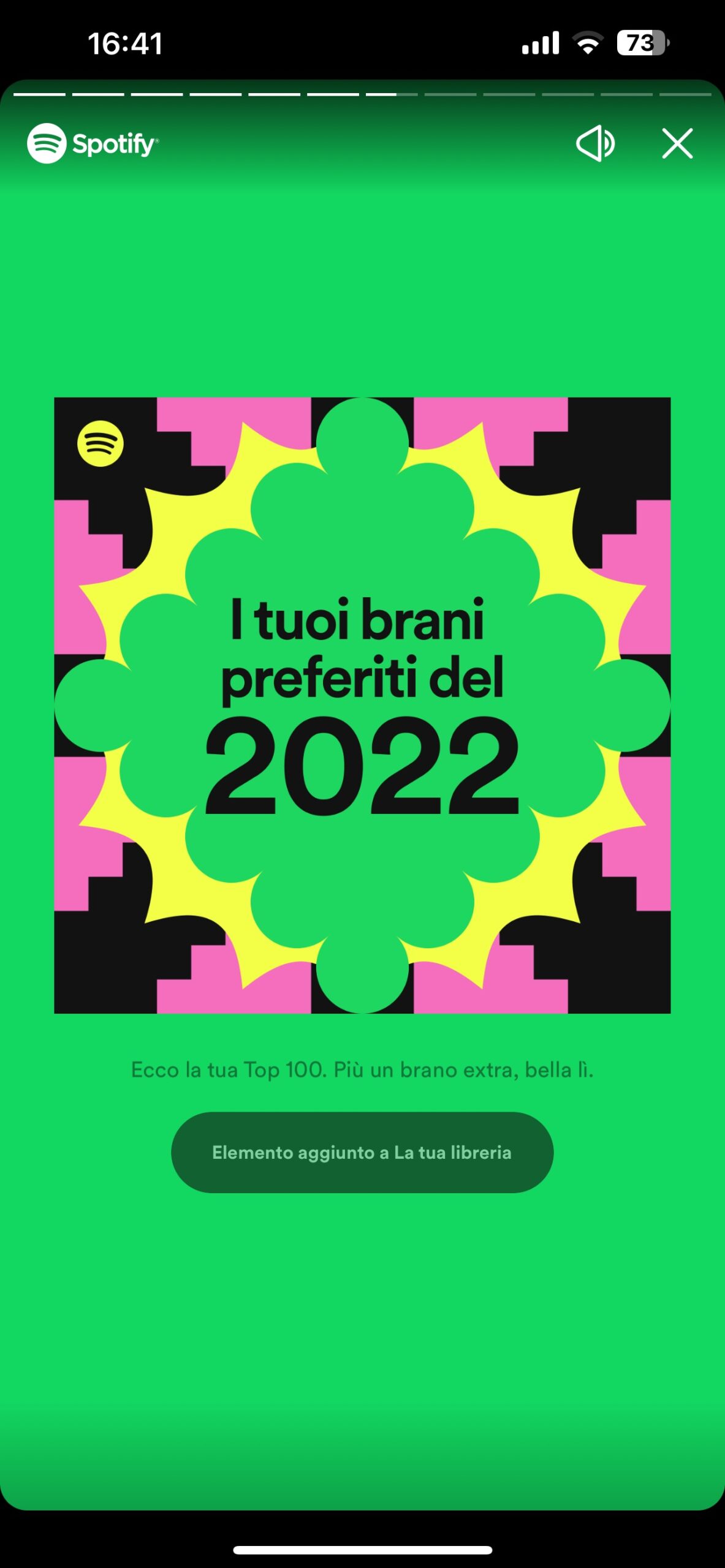Viewport: 725px width, 1568px height.
Task: Mute the Wrapped story sound
Action: click(x=595, y=144)
